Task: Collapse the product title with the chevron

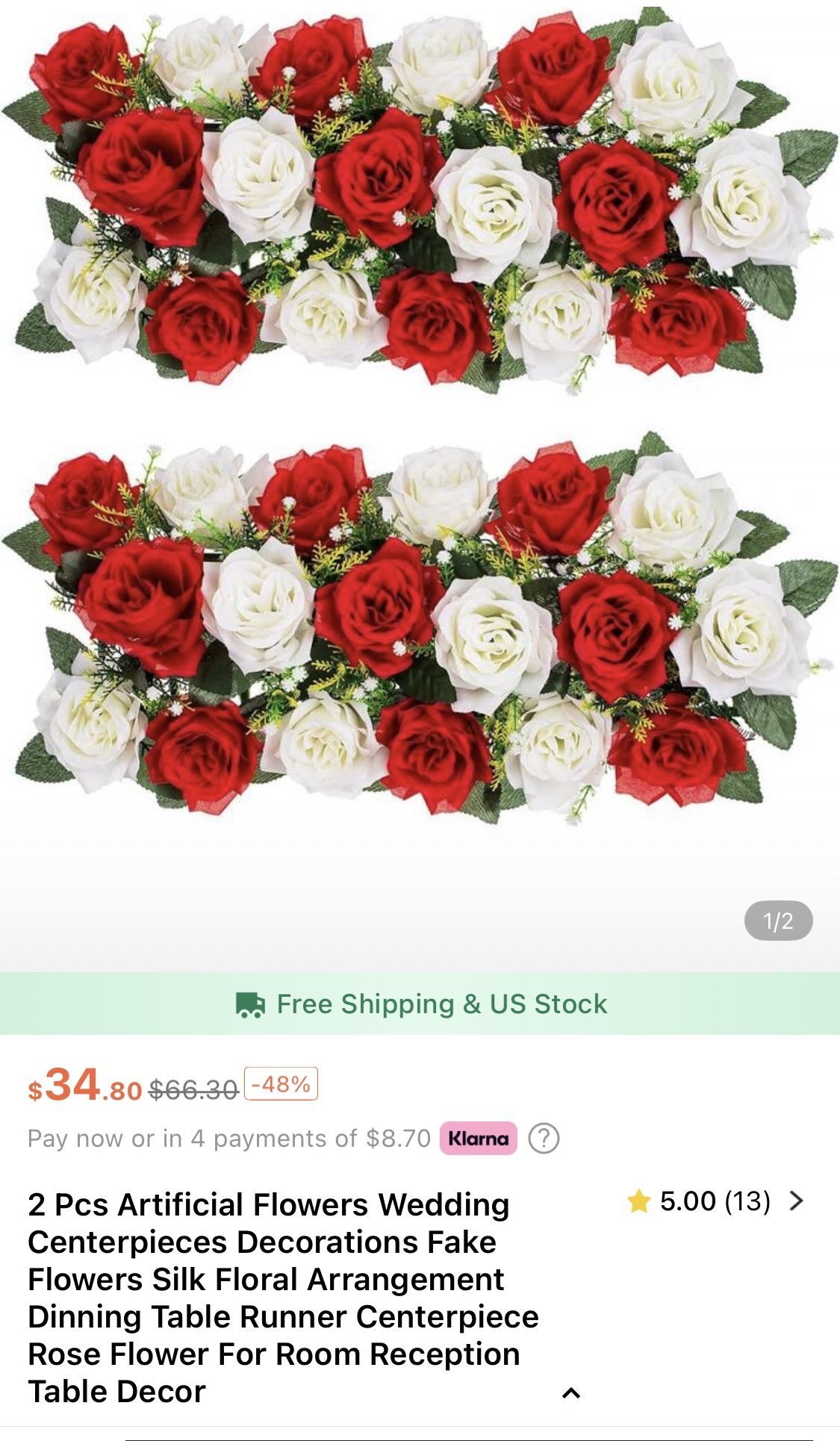Action: (571, 1392)
